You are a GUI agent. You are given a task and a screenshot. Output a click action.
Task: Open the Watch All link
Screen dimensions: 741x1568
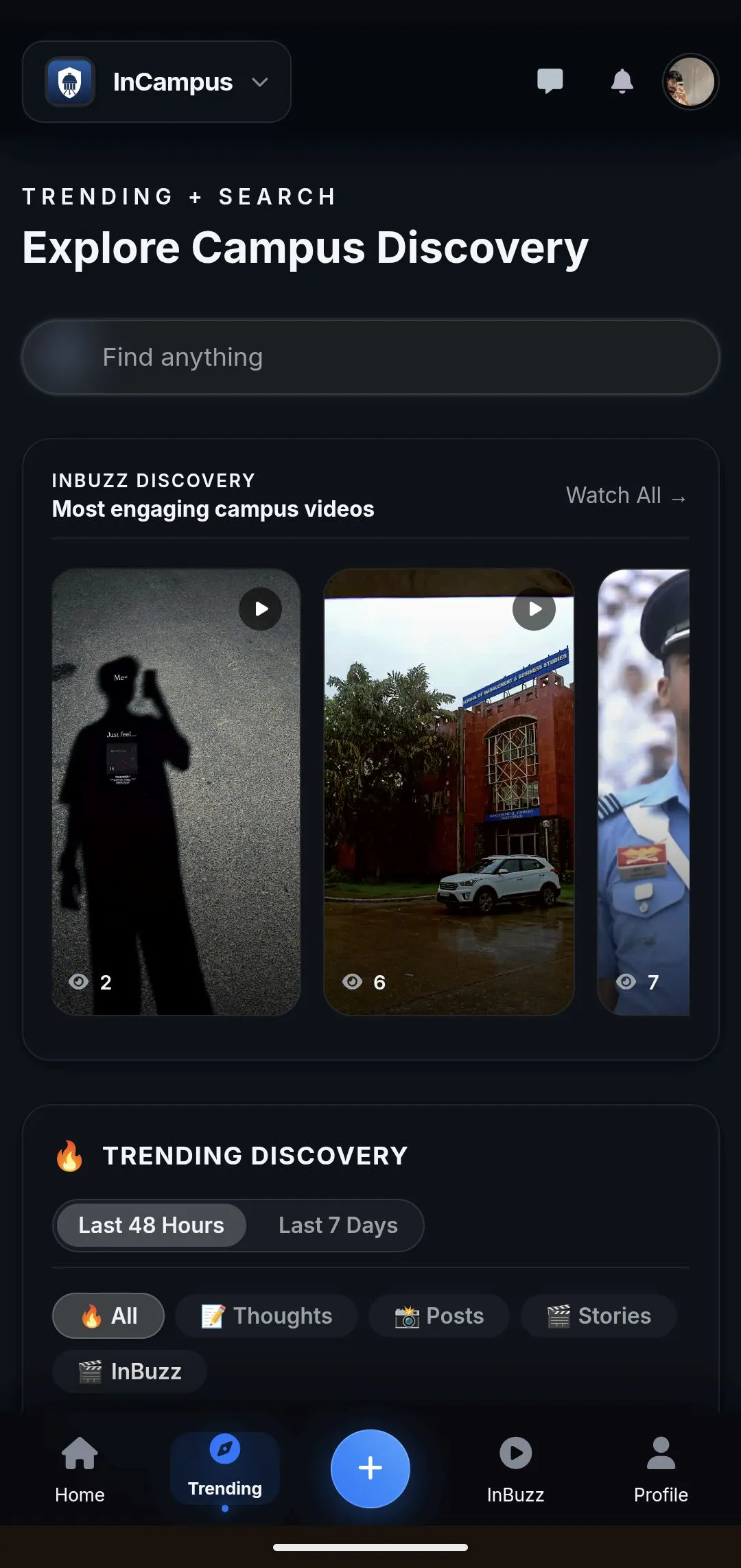click(626, 495)
